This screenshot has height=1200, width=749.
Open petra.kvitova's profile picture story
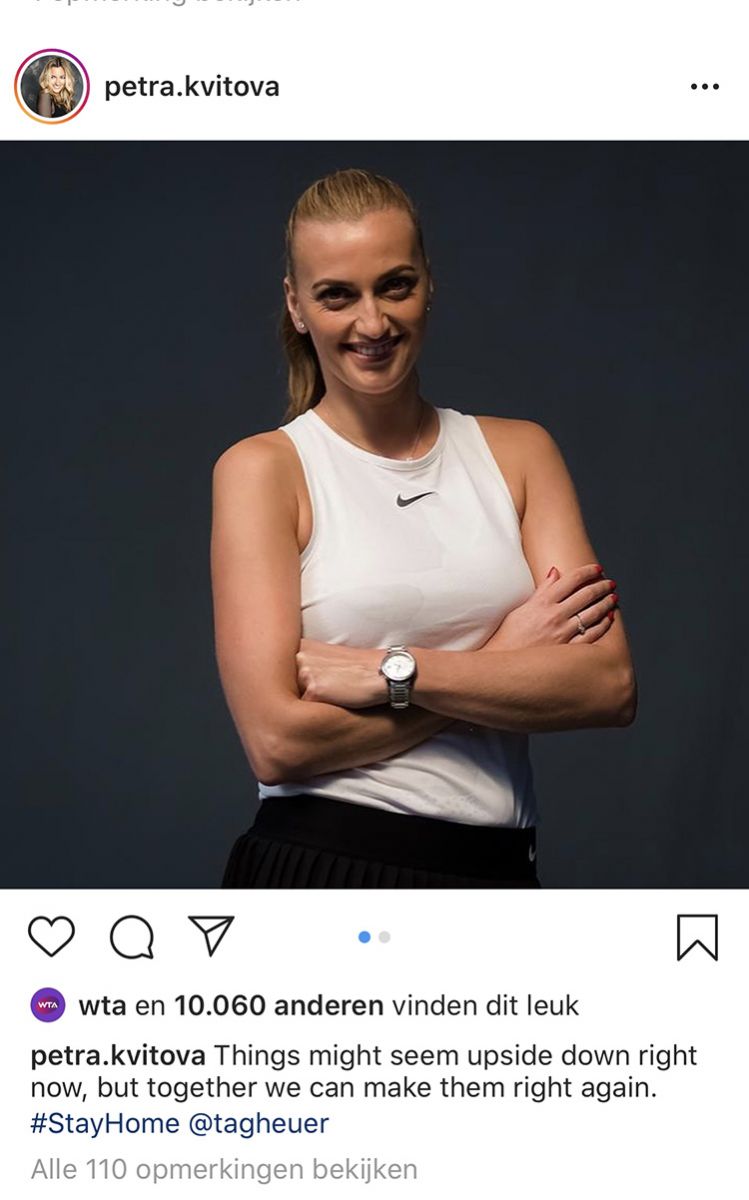click(x=52, y=87)
